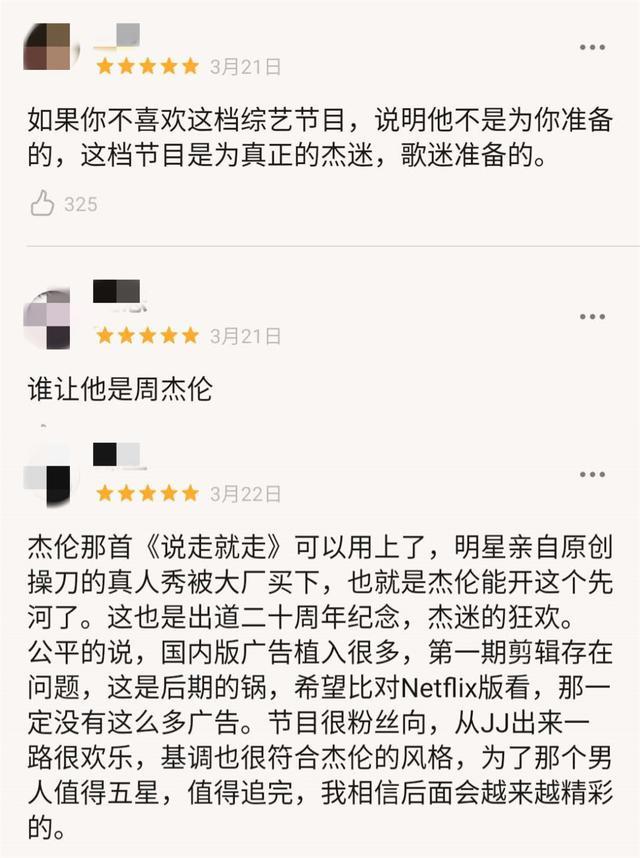Open overflow menu on the 杰迷 歌迷 review
640x858 pixels.
(x=591, y=47)
